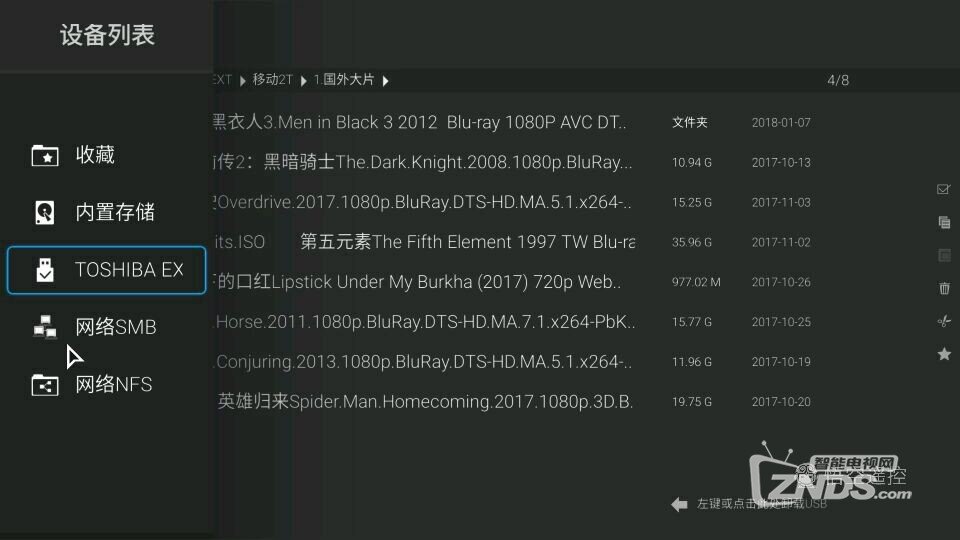Image resolution: width=960 pixels, height=540 pixels.
Task: Open the Overdrive 2017 BluRay file
Action: tap(420, 202)
